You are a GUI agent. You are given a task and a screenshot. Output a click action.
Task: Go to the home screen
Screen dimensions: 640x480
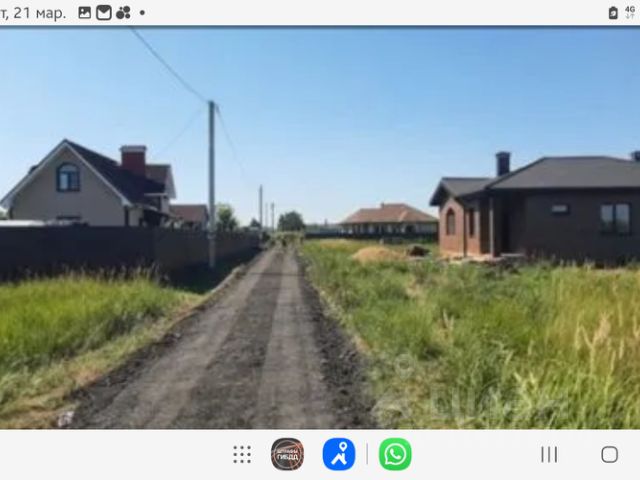609,454
